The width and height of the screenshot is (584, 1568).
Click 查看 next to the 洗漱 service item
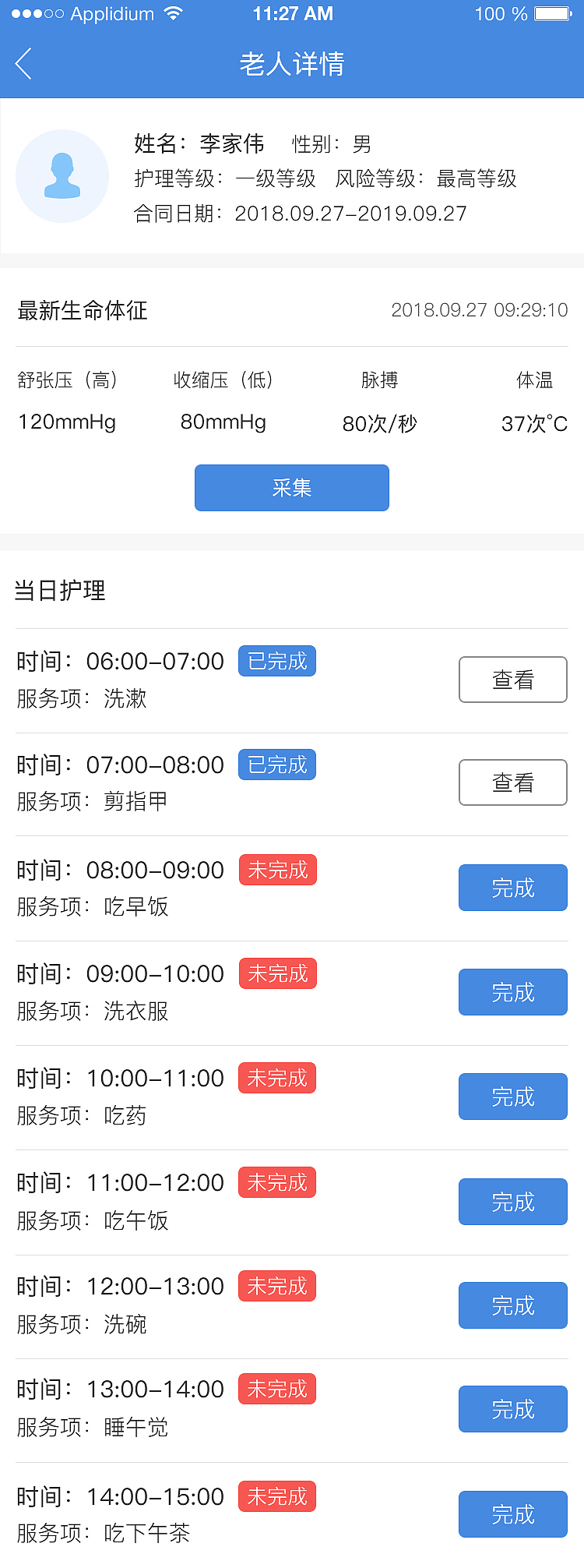(512, 680)
